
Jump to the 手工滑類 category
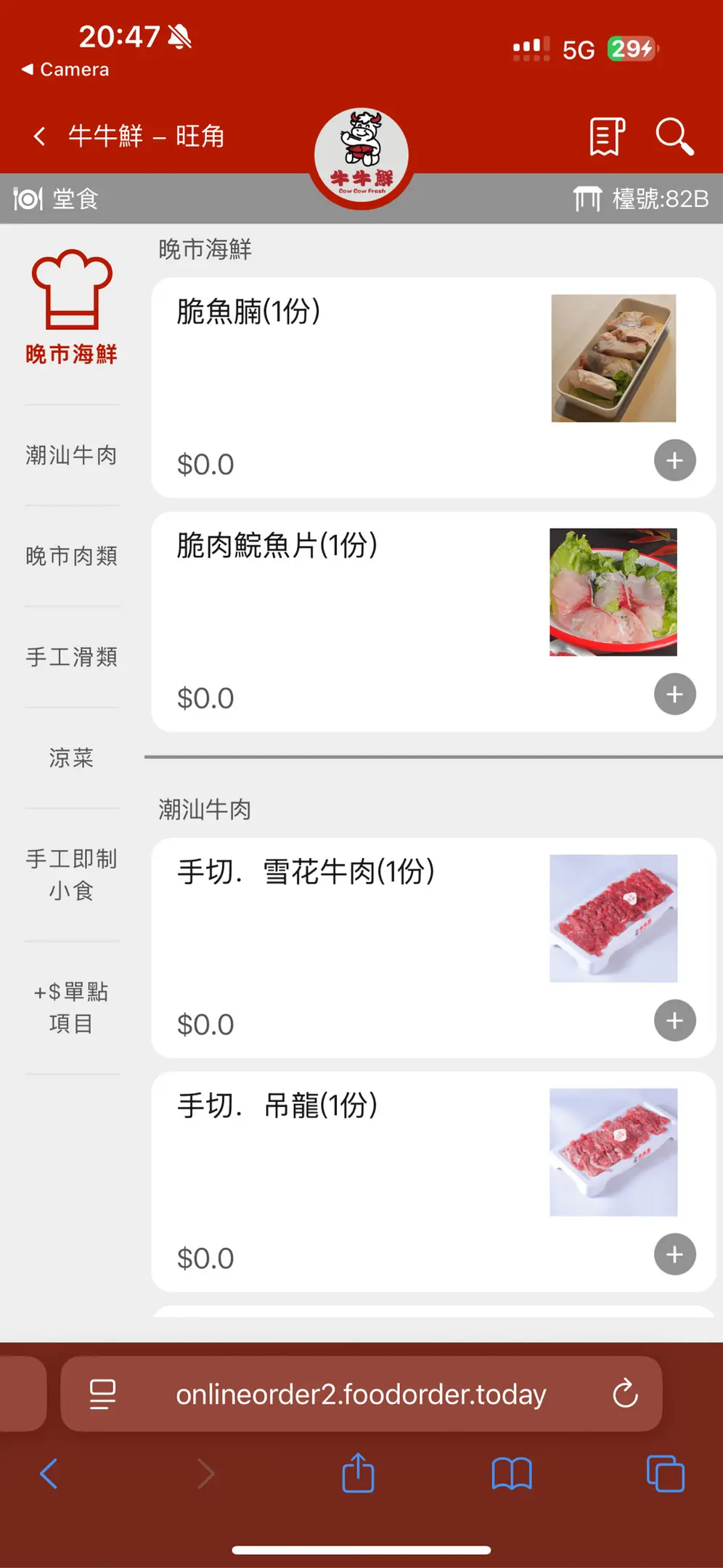click(x=71, y=657)
